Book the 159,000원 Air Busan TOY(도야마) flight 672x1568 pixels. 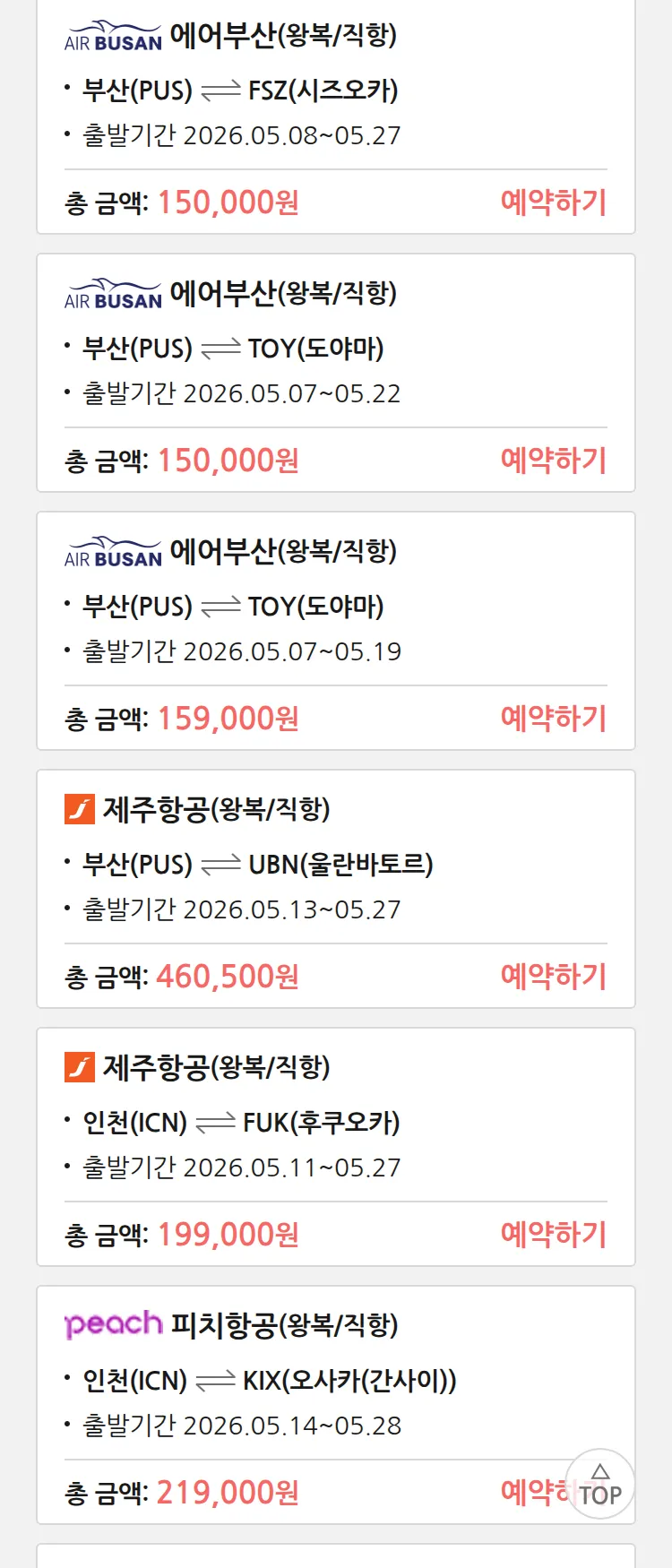pos(553,719)
